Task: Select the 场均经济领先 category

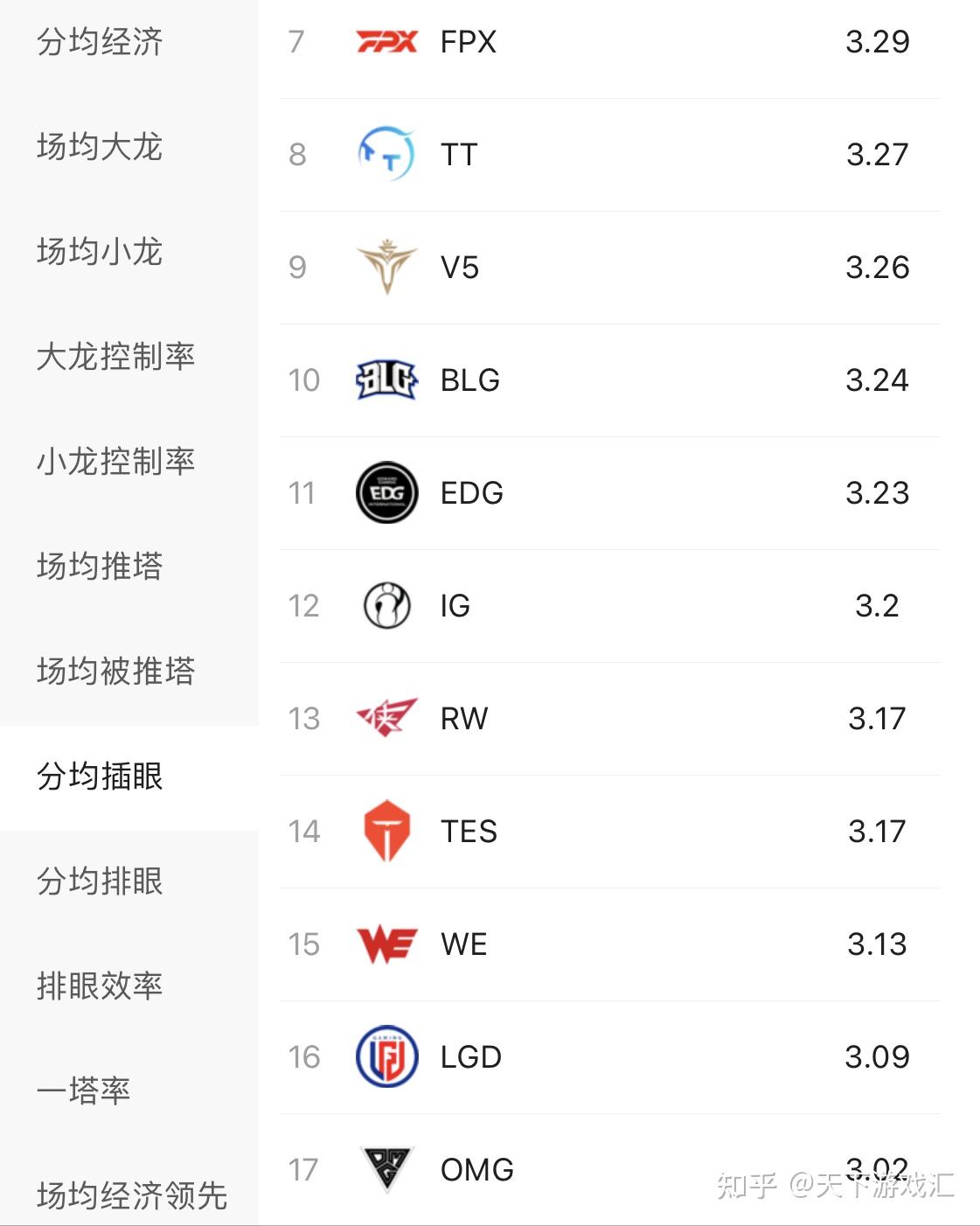Action: [x=131, y=1195]
